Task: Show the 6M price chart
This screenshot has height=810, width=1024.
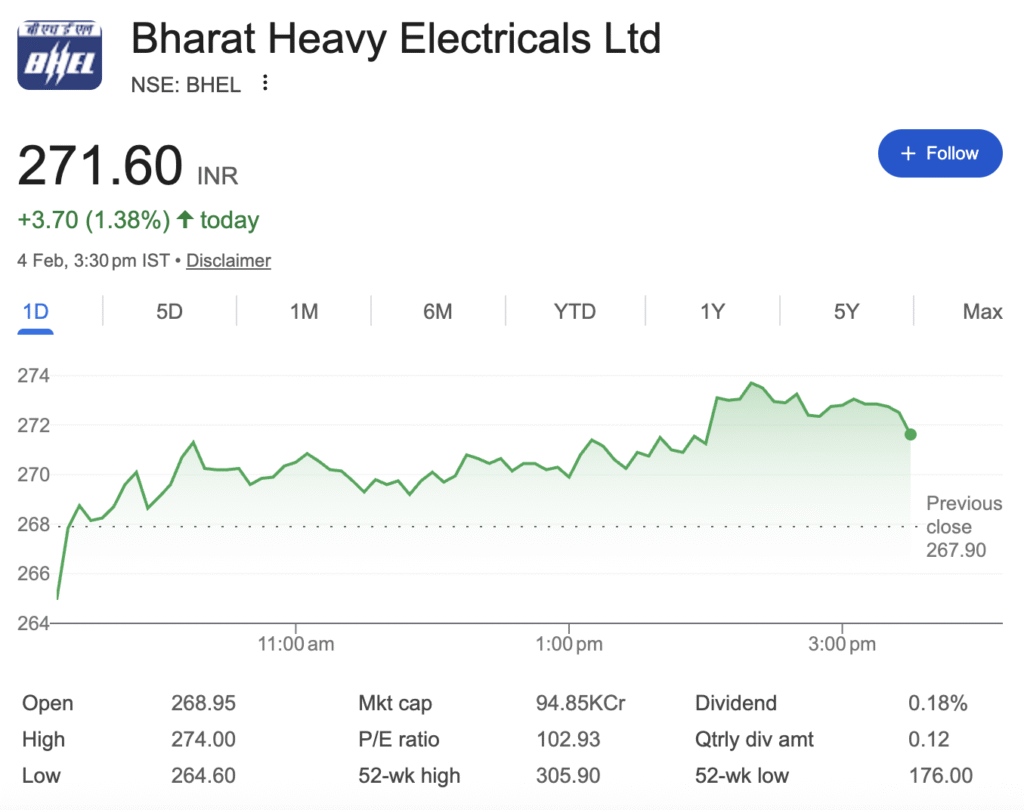Action: tap(437, 311)
